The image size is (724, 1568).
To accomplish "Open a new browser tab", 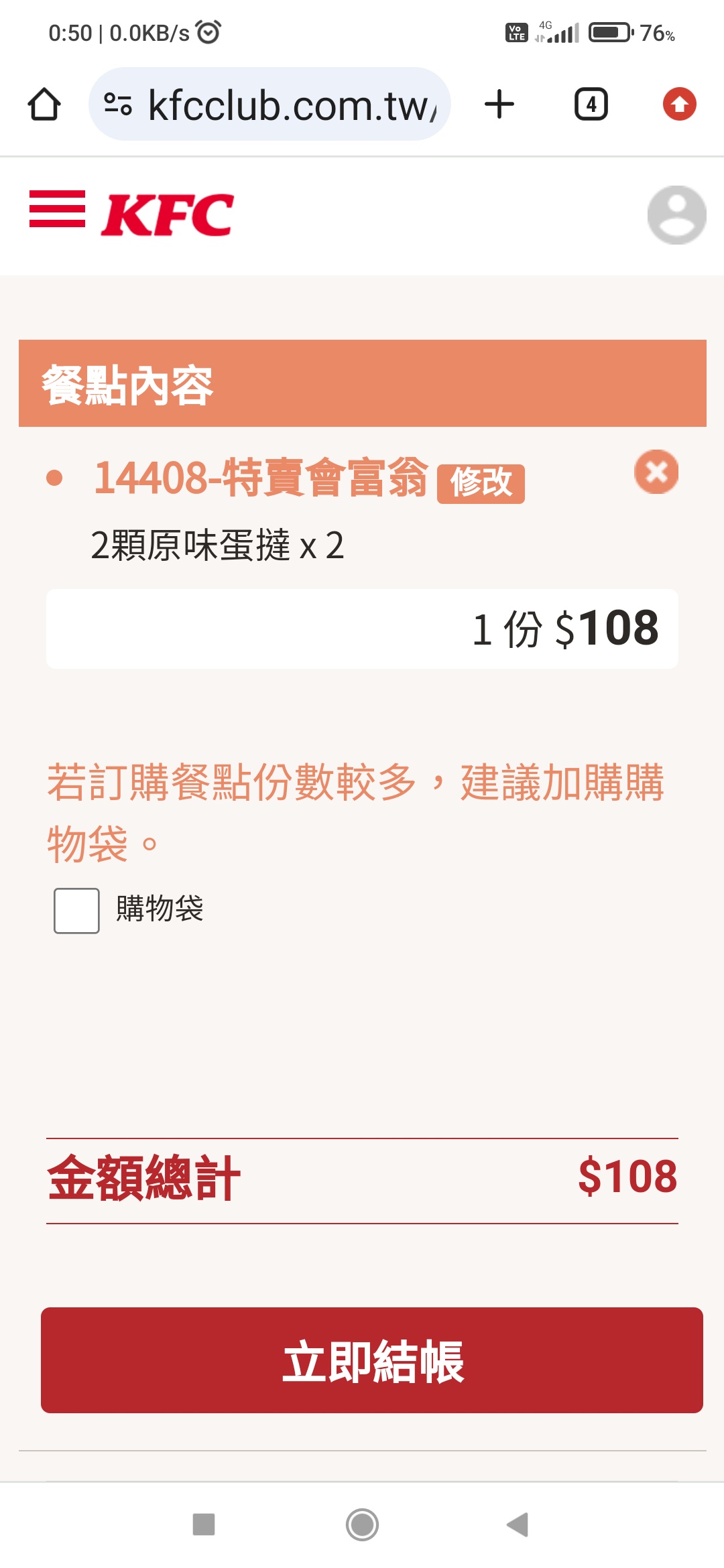I will pos(499,105).
